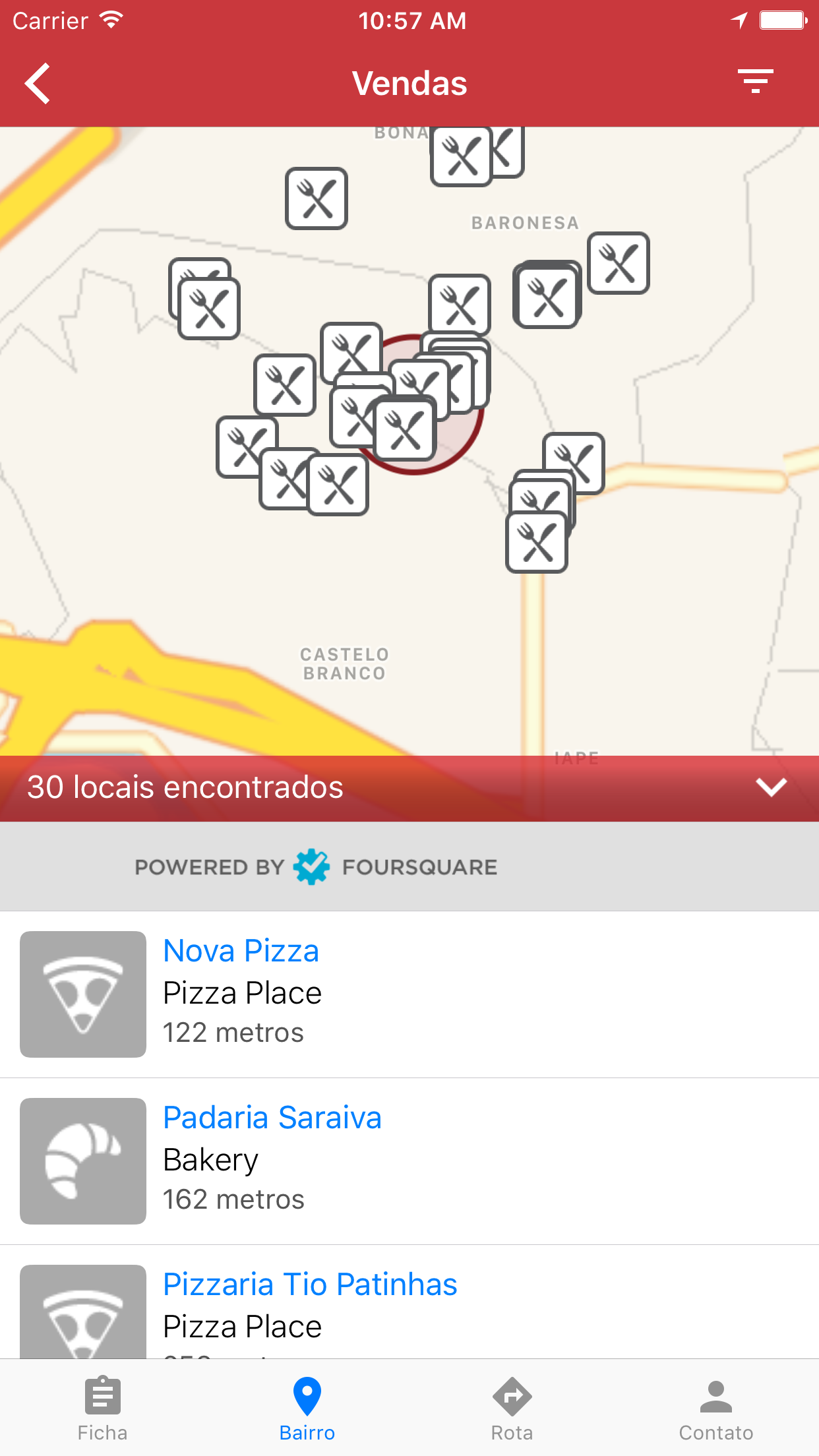This screenshot has width=819, height=1456.
Task: View Padaria Saraiva bakery
Action: coord(272,1118)
